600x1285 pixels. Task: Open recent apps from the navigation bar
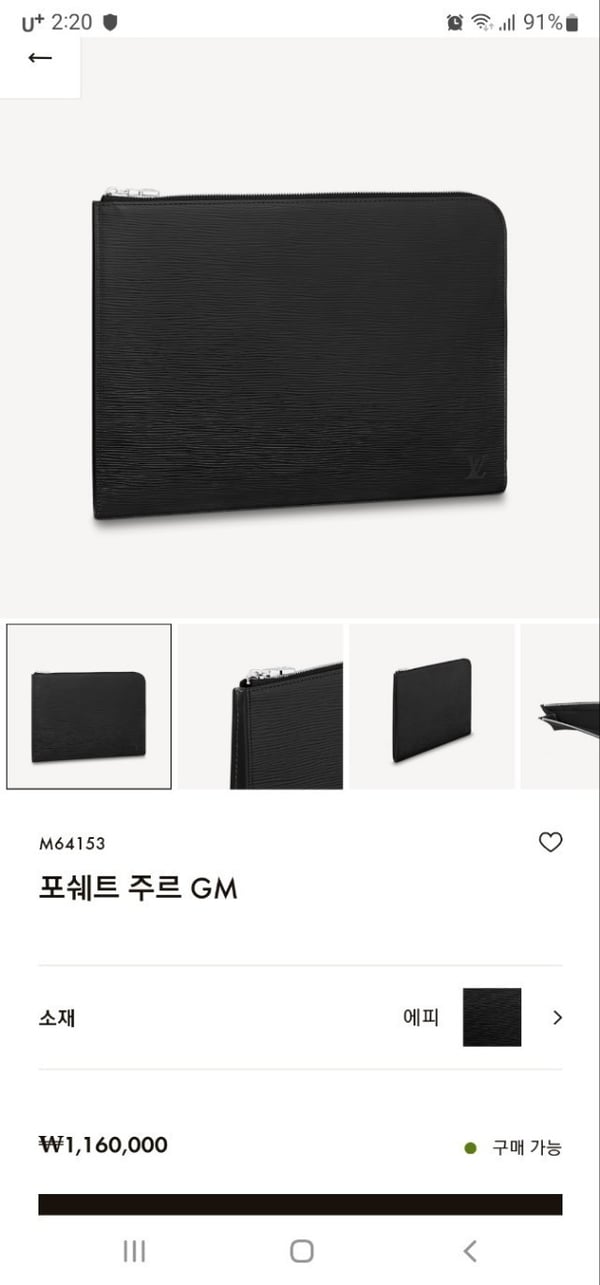tap(133, 1250)
